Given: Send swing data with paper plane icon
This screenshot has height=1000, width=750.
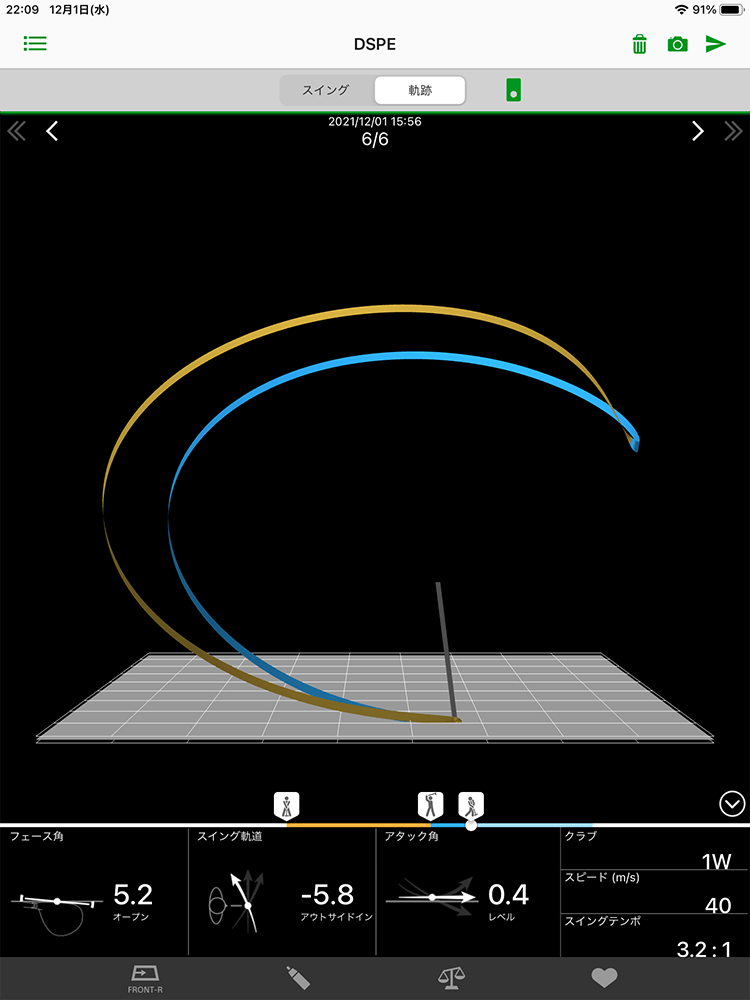Looking at the screenshot, I should click(715, 44).
